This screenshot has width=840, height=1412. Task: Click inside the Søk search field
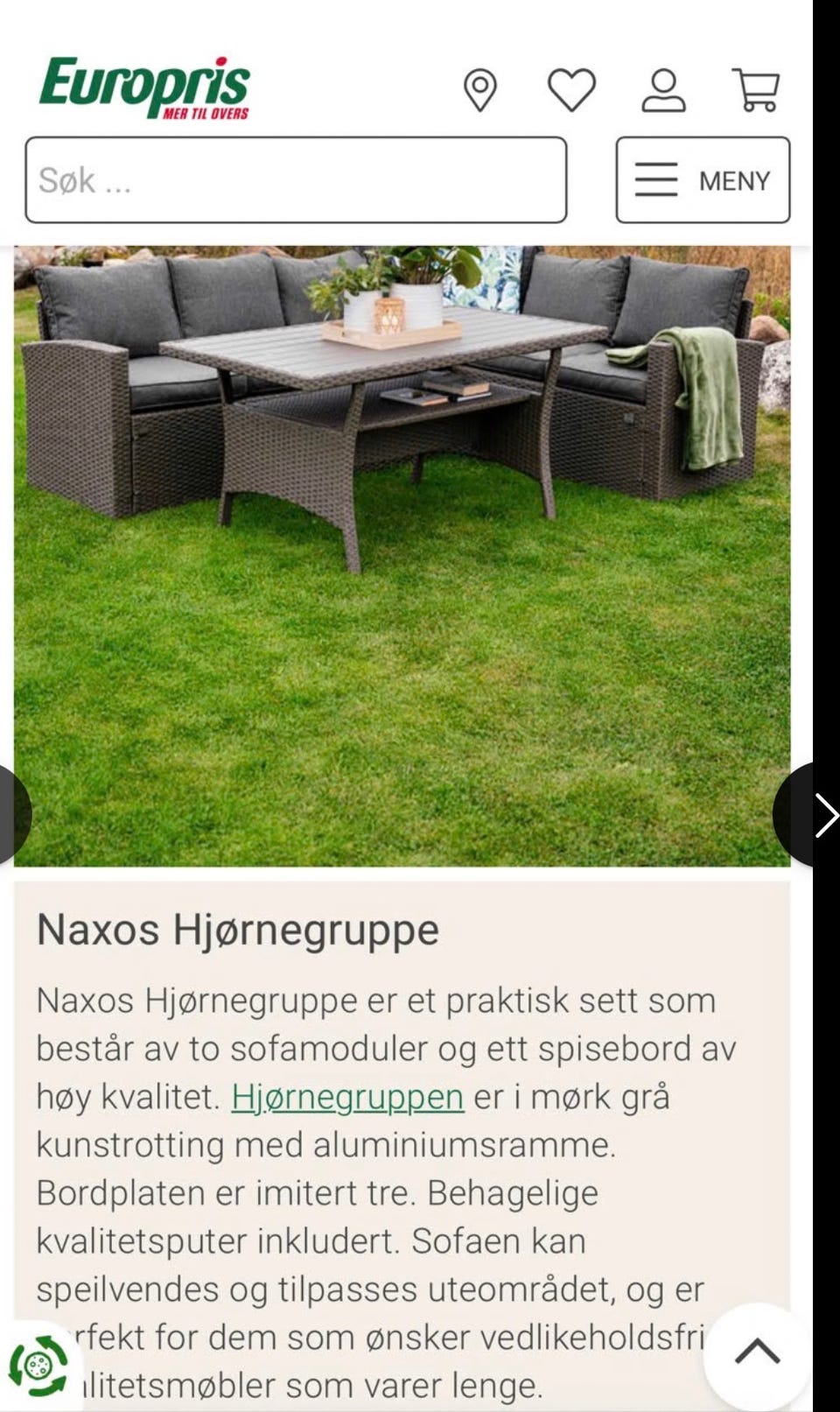point(297,179)
